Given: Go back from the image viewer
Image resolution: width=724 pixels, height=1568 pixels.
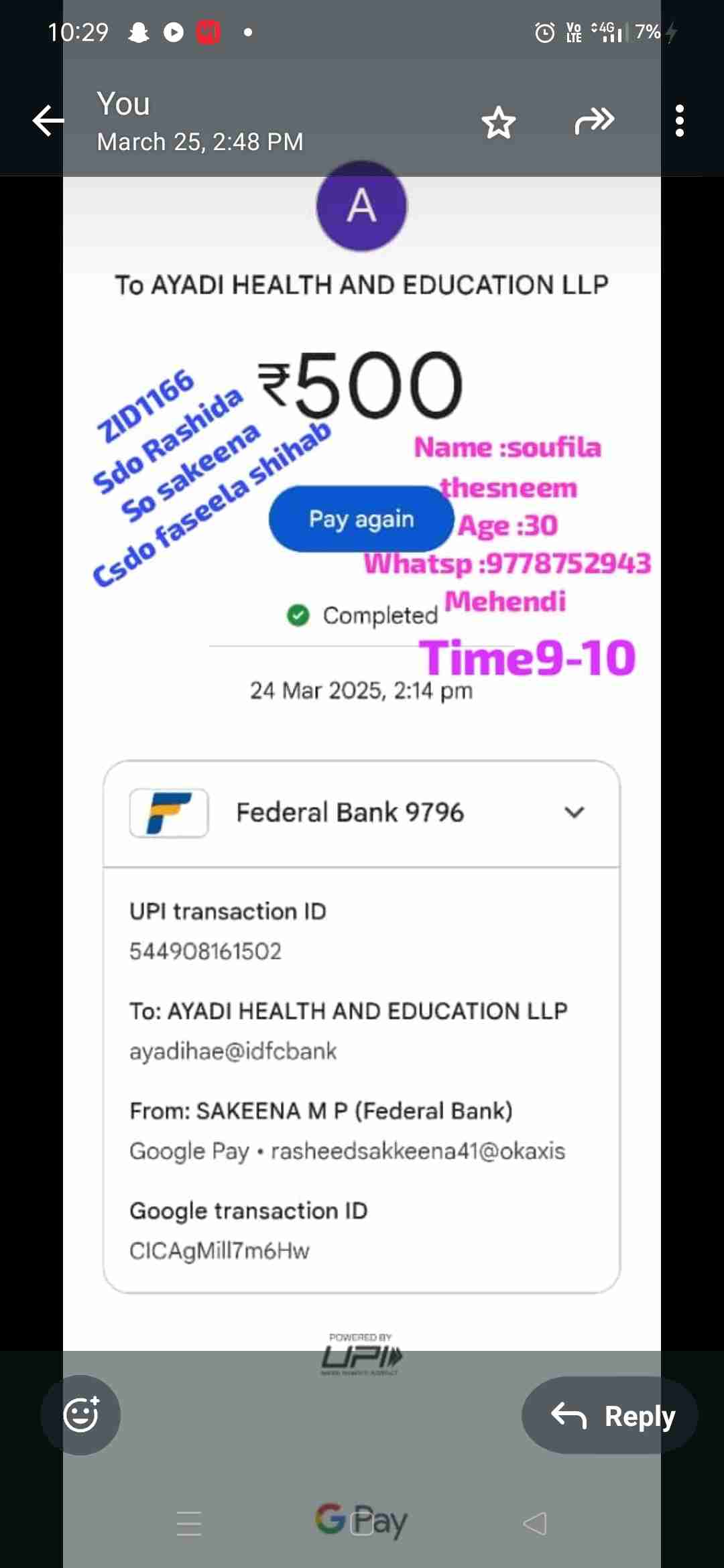Looking at the screenshot, I should tap(48, 121).
